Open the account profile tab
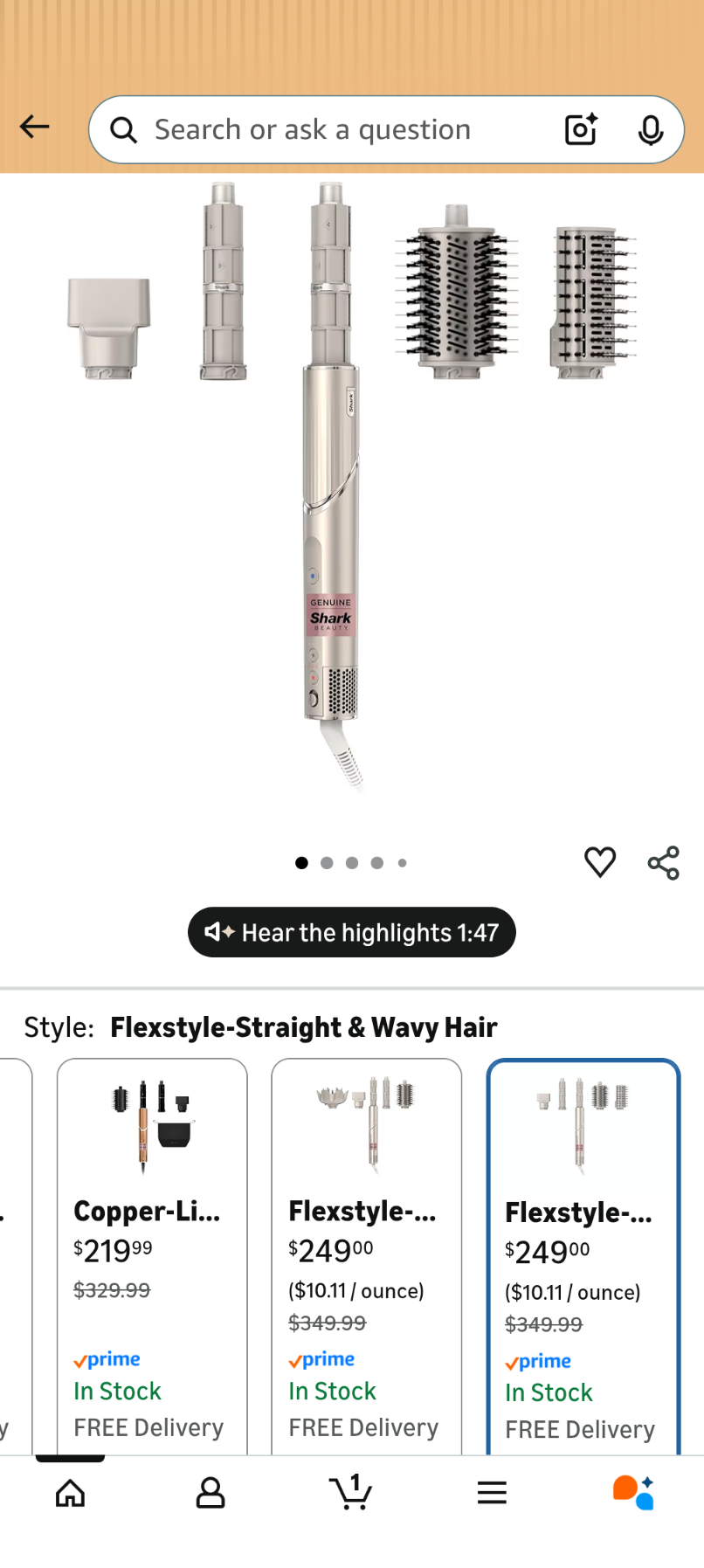Image resolution: width=704 pixels, height=1568 pixels. pos(211,1493)
